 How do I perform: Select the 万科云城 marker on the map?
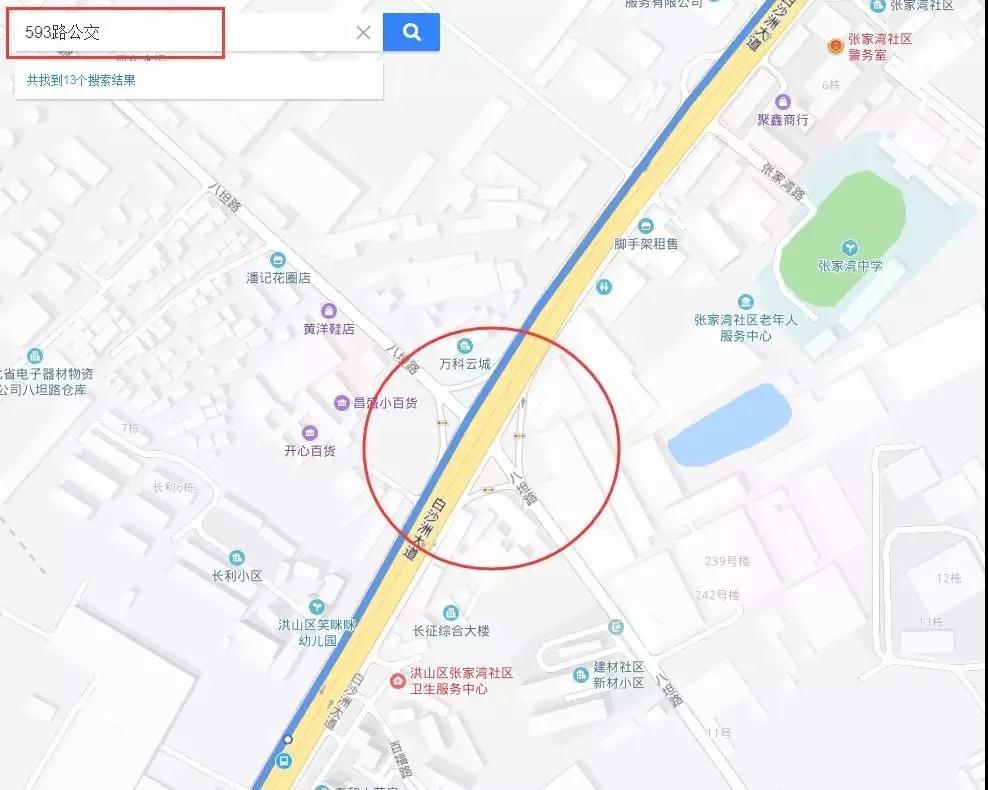pyautogui.click(x=464, y=347)
